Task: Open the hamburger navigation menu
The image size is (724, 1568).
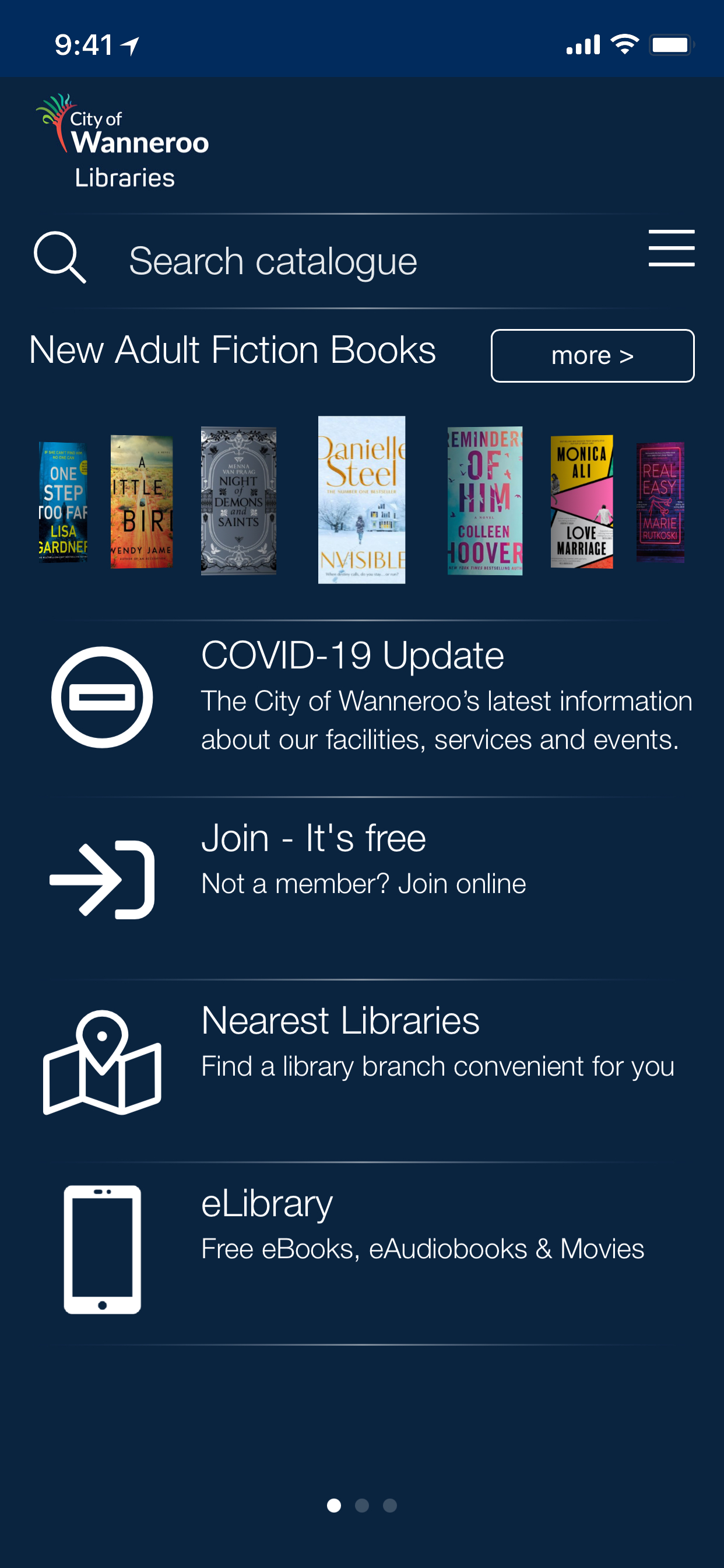Action: click(671, 248)
